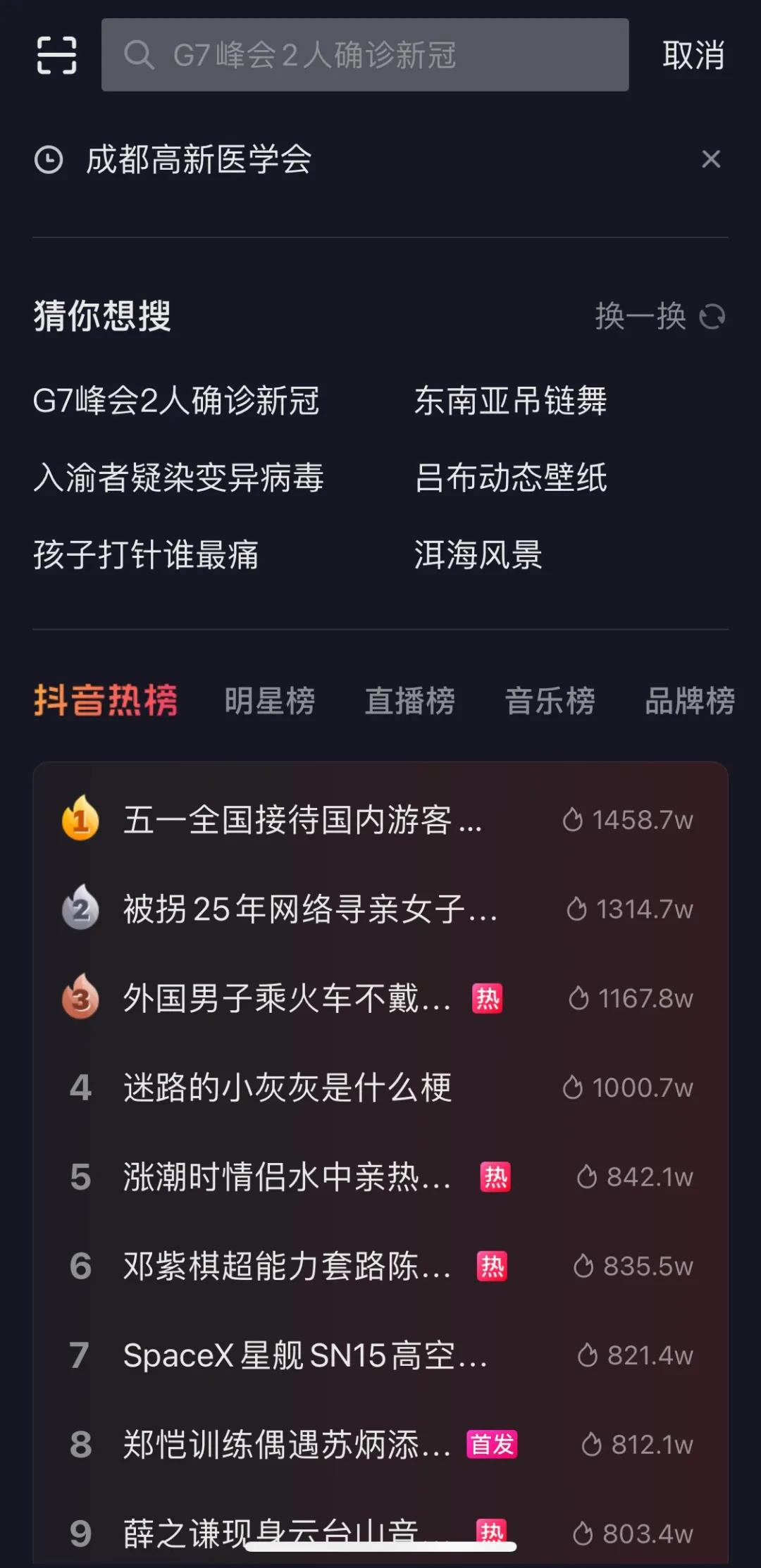Switch to the 品牌榜 tab
761x1568 pixels.
[690, 701]
